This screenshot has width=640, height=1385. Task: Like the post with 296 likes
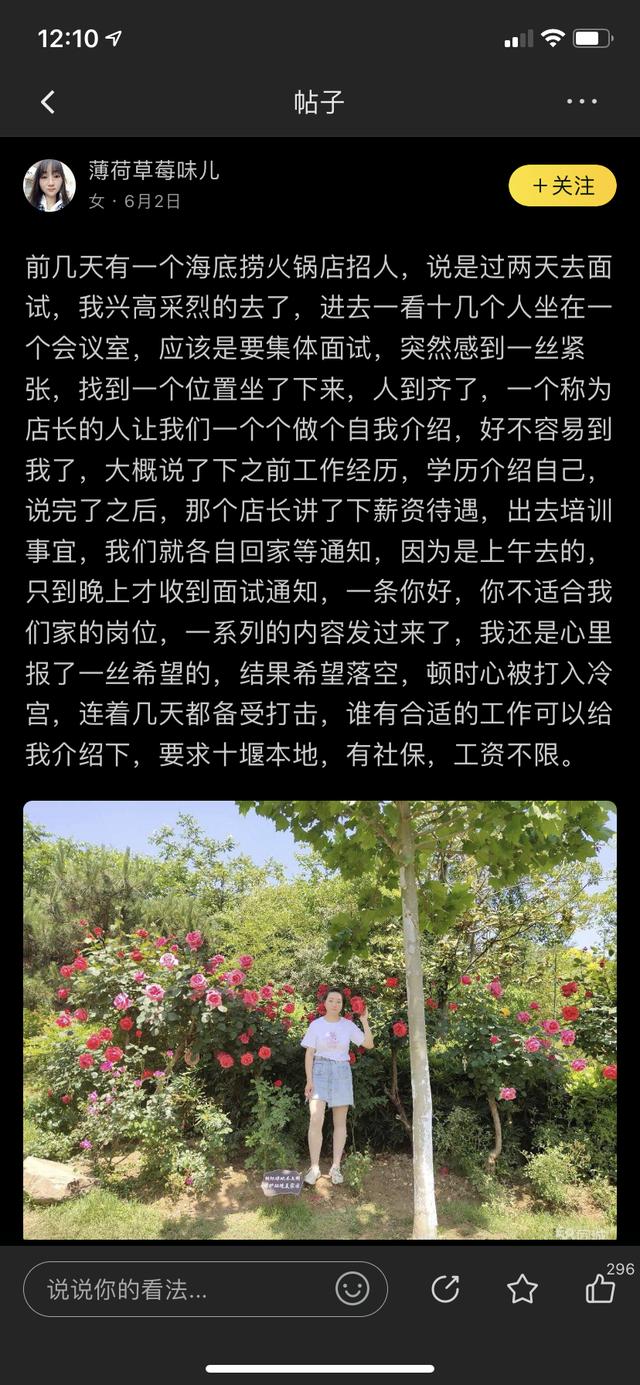[600, 1289]
